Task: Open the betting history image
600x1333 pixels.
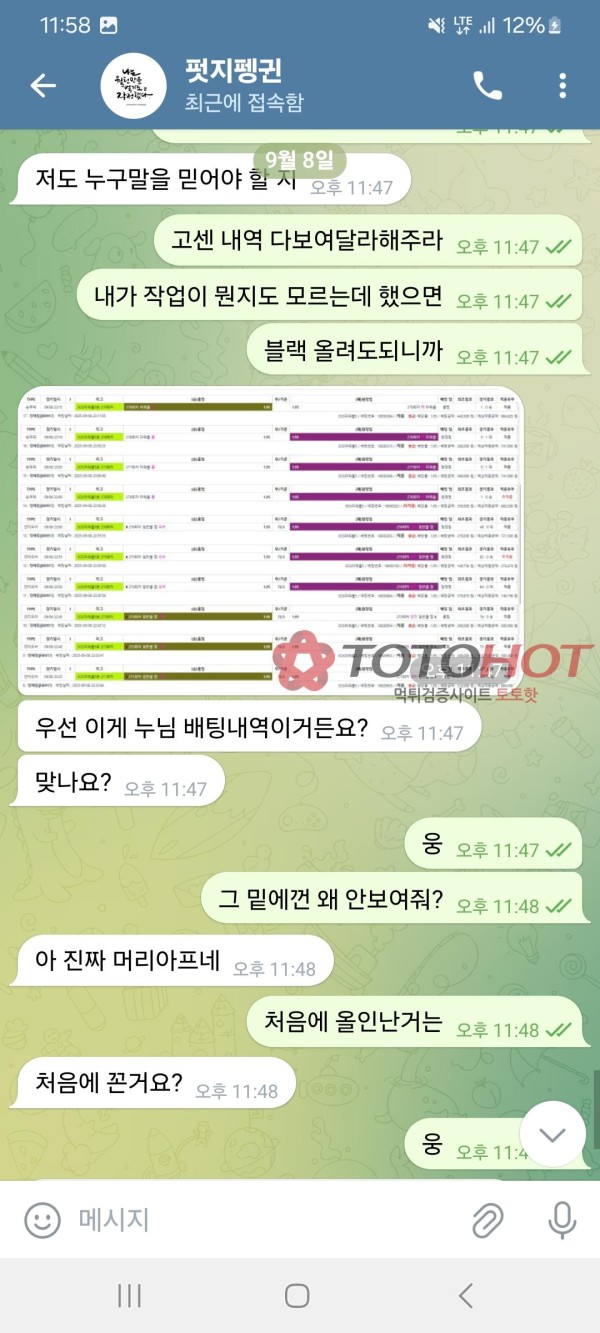Action: [x=271, y=540]
